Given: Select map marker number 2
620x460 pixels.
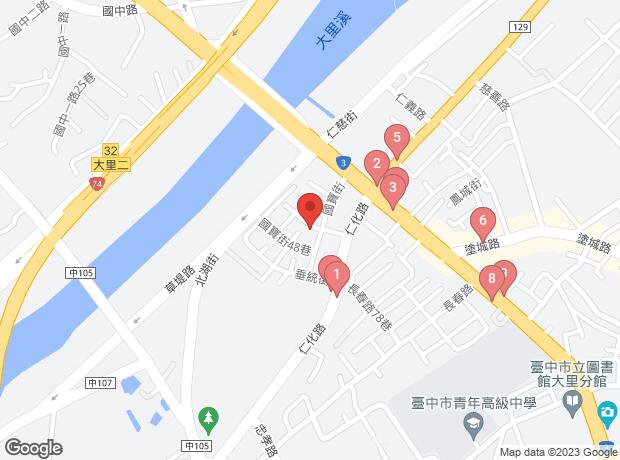Looking at the screenshot, I should [376, 164].
